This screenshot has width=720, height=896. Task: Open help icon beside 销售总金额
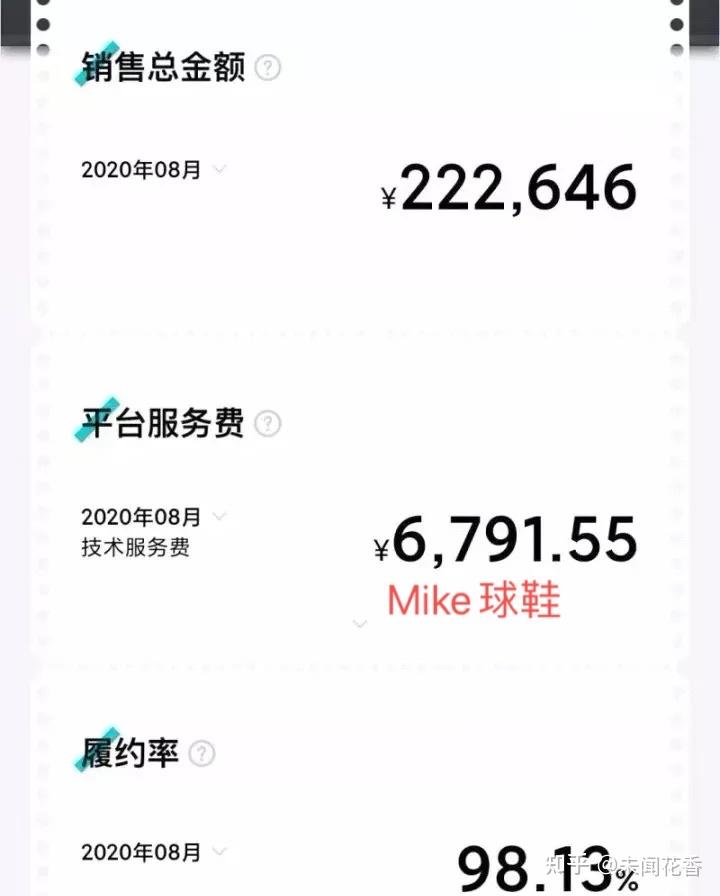(x=268, y=68)
